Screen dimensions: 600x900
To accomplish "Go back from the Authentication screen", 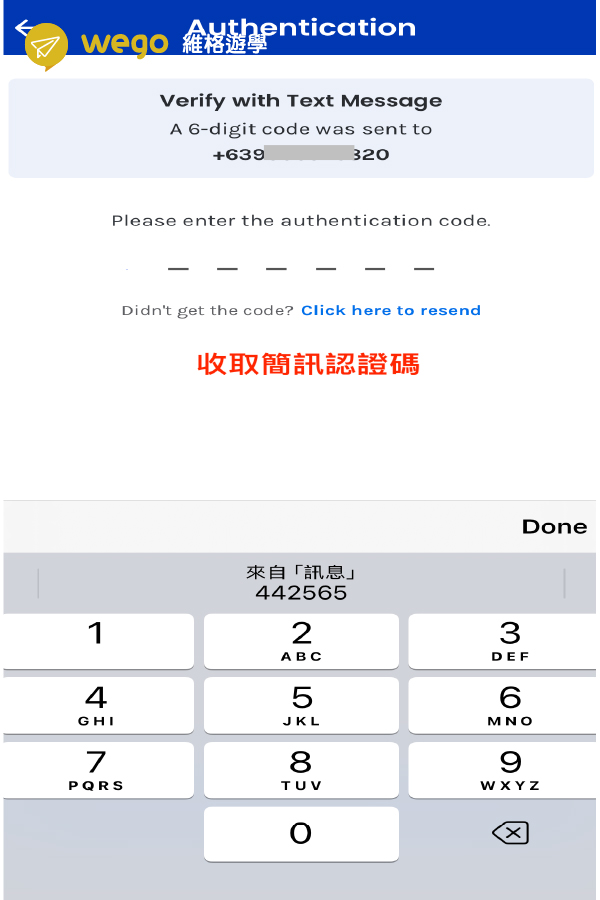I will tap(24, 28).
